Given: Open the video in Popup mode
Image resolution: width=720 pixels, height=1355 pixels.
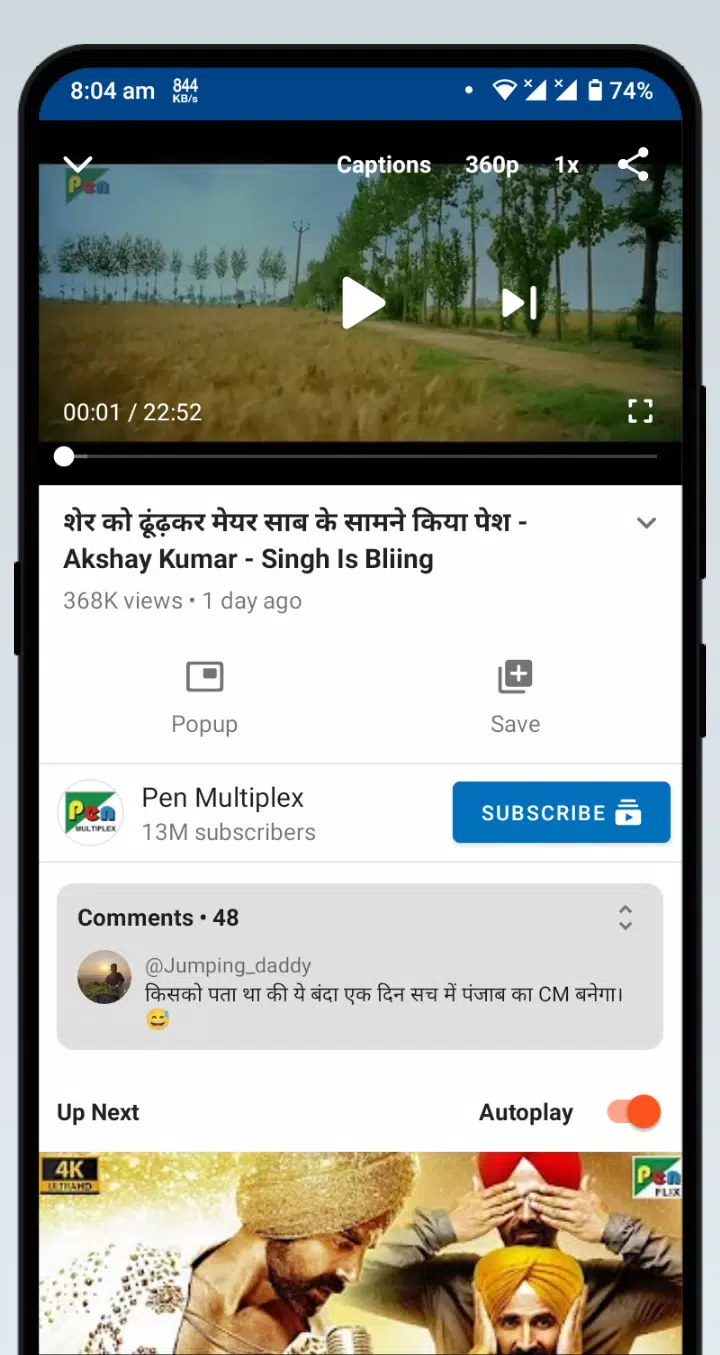Looking at the screenshot, I should point(204,698).
